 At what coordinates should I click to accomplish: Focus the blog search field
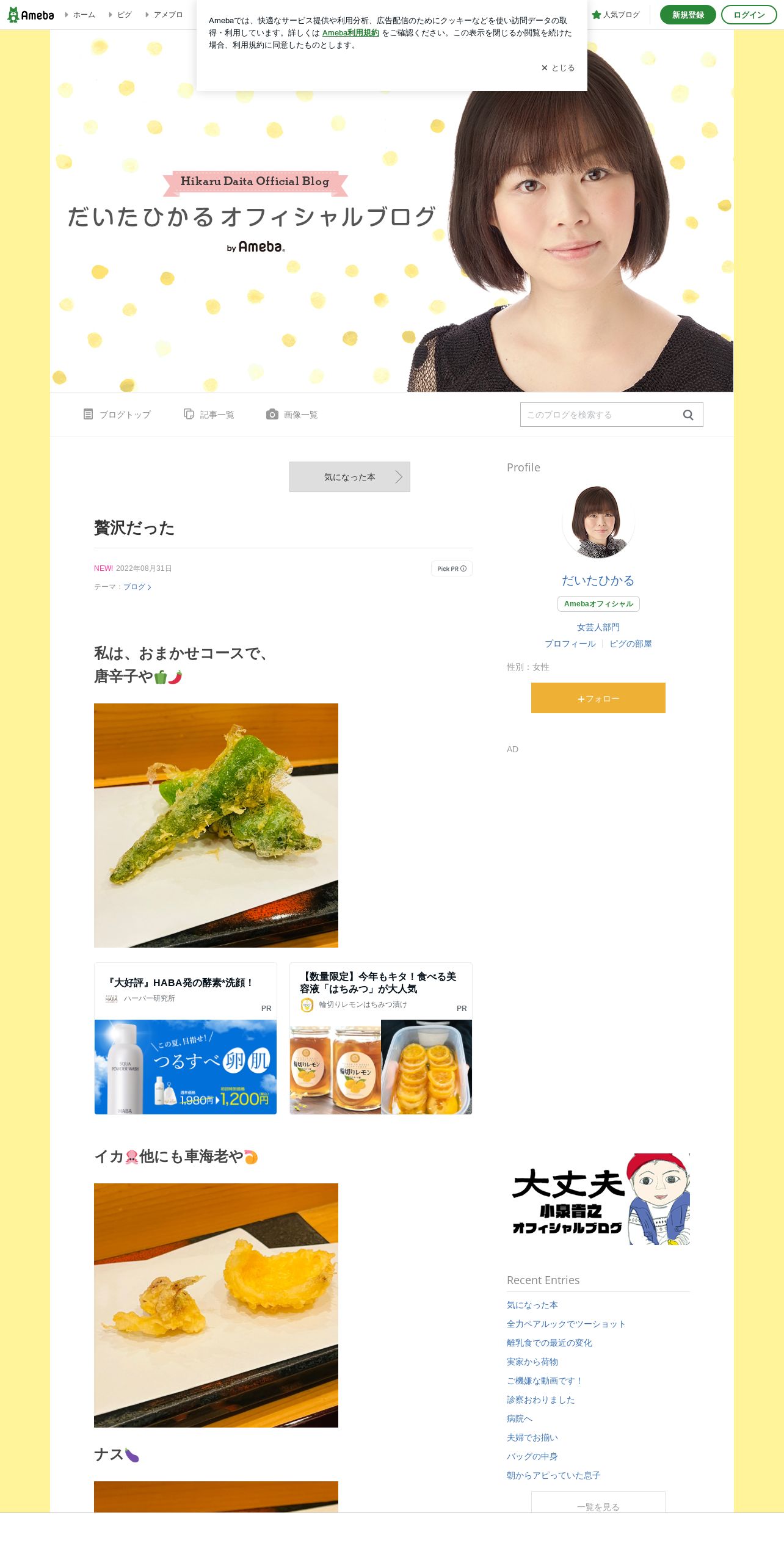(x=598, y=415)
